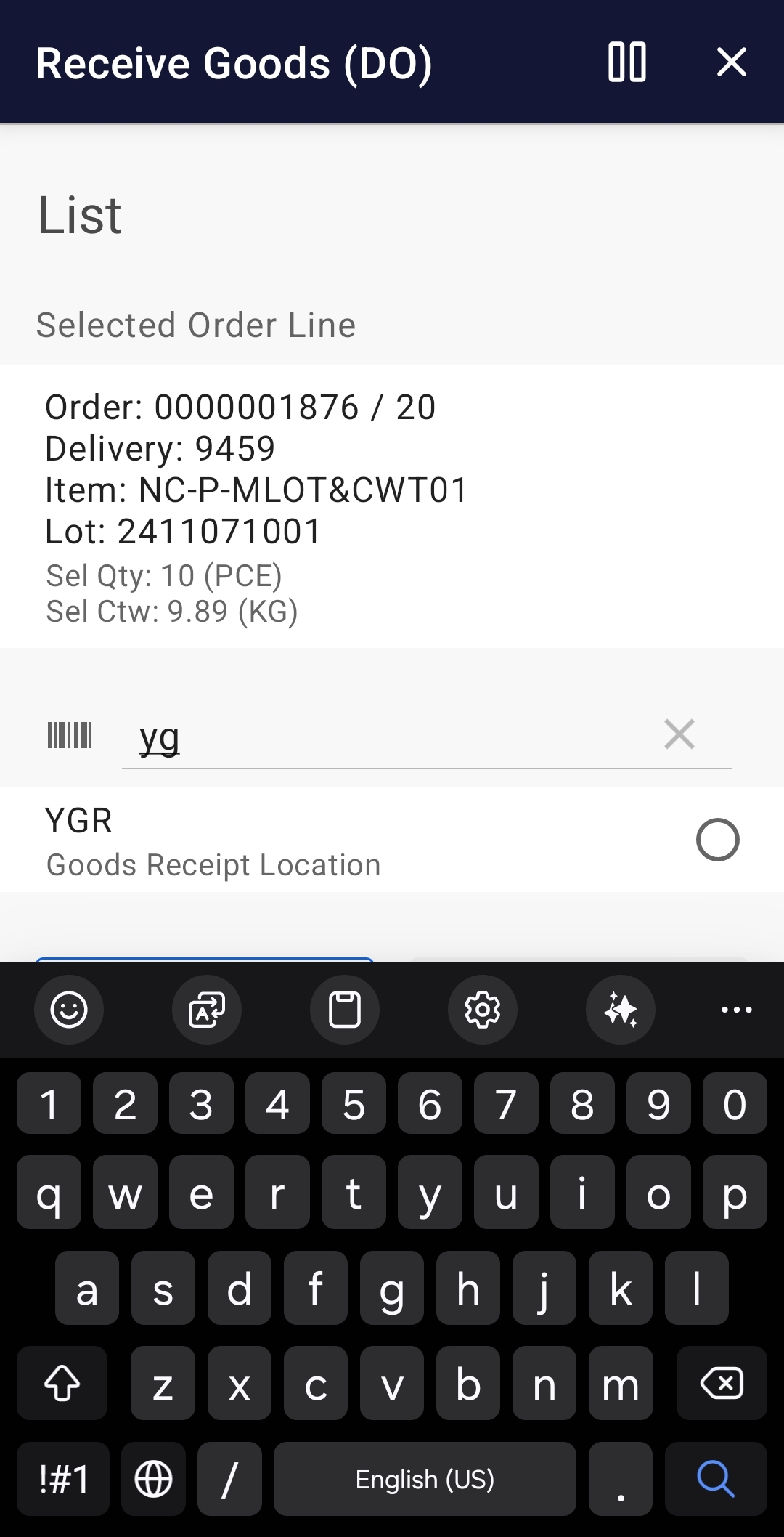Pause the Receive Goods transaction
The height and width of the screenshot is (1537, 784).
(x=626, y=62)
